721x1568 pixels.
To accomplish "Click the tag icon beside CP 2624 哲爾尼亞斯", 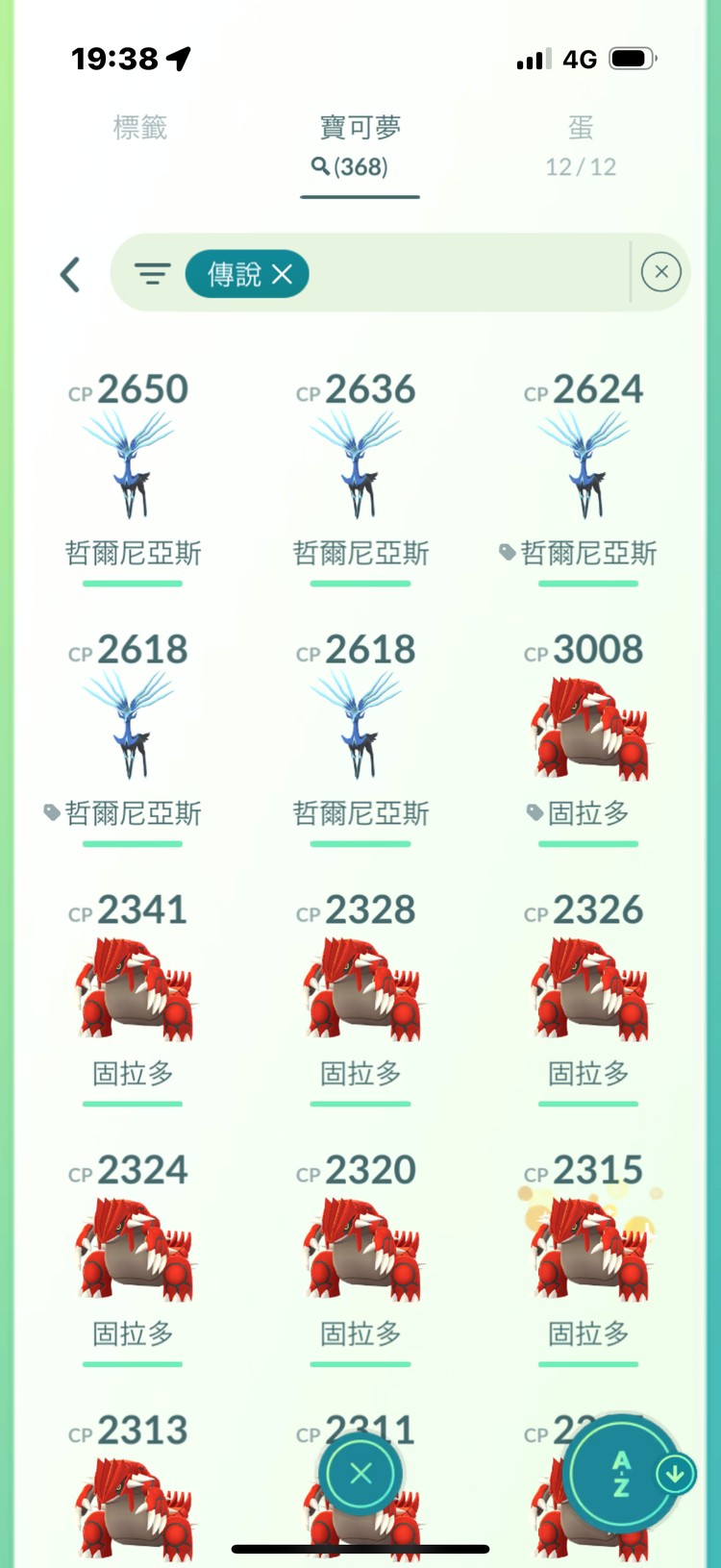I will click(507, 553).
